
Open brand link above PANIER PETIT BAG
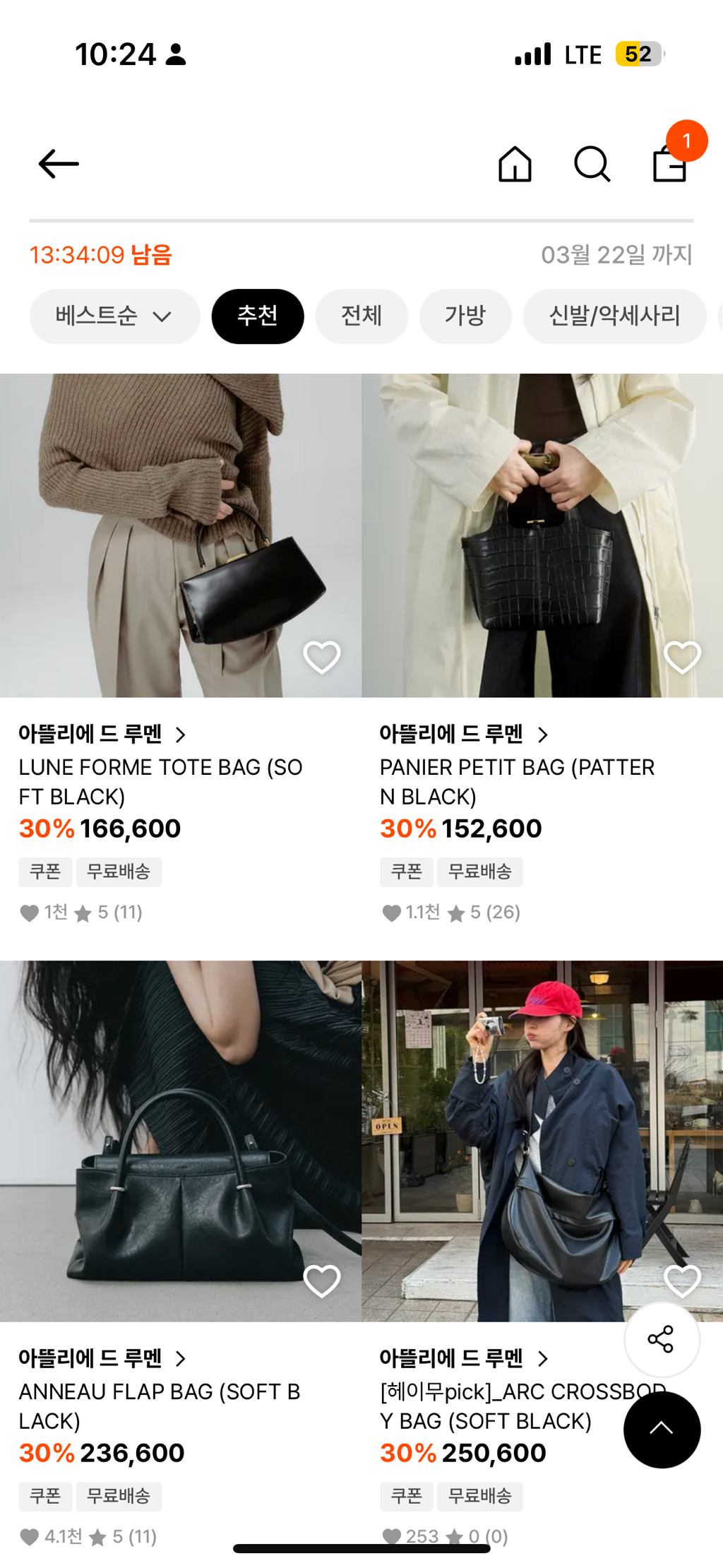tap(464, 735)
